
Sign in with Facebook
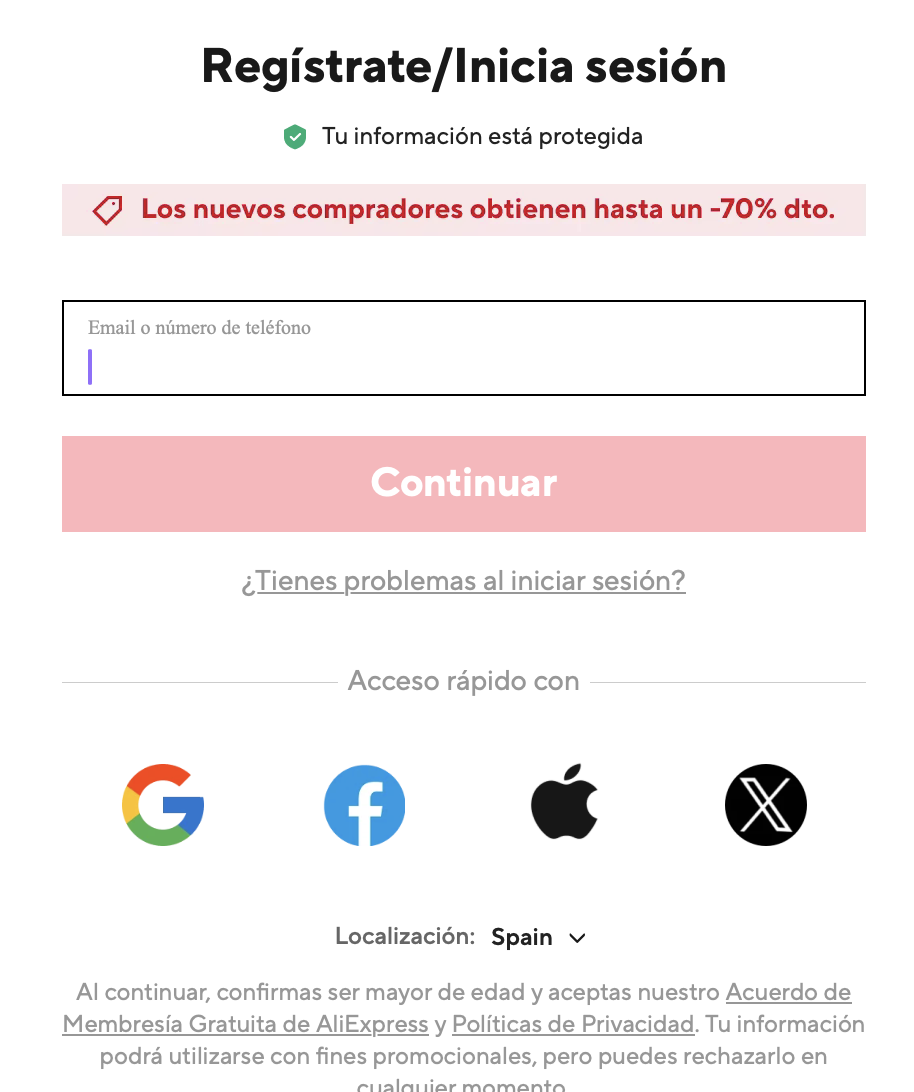point(364,805)
